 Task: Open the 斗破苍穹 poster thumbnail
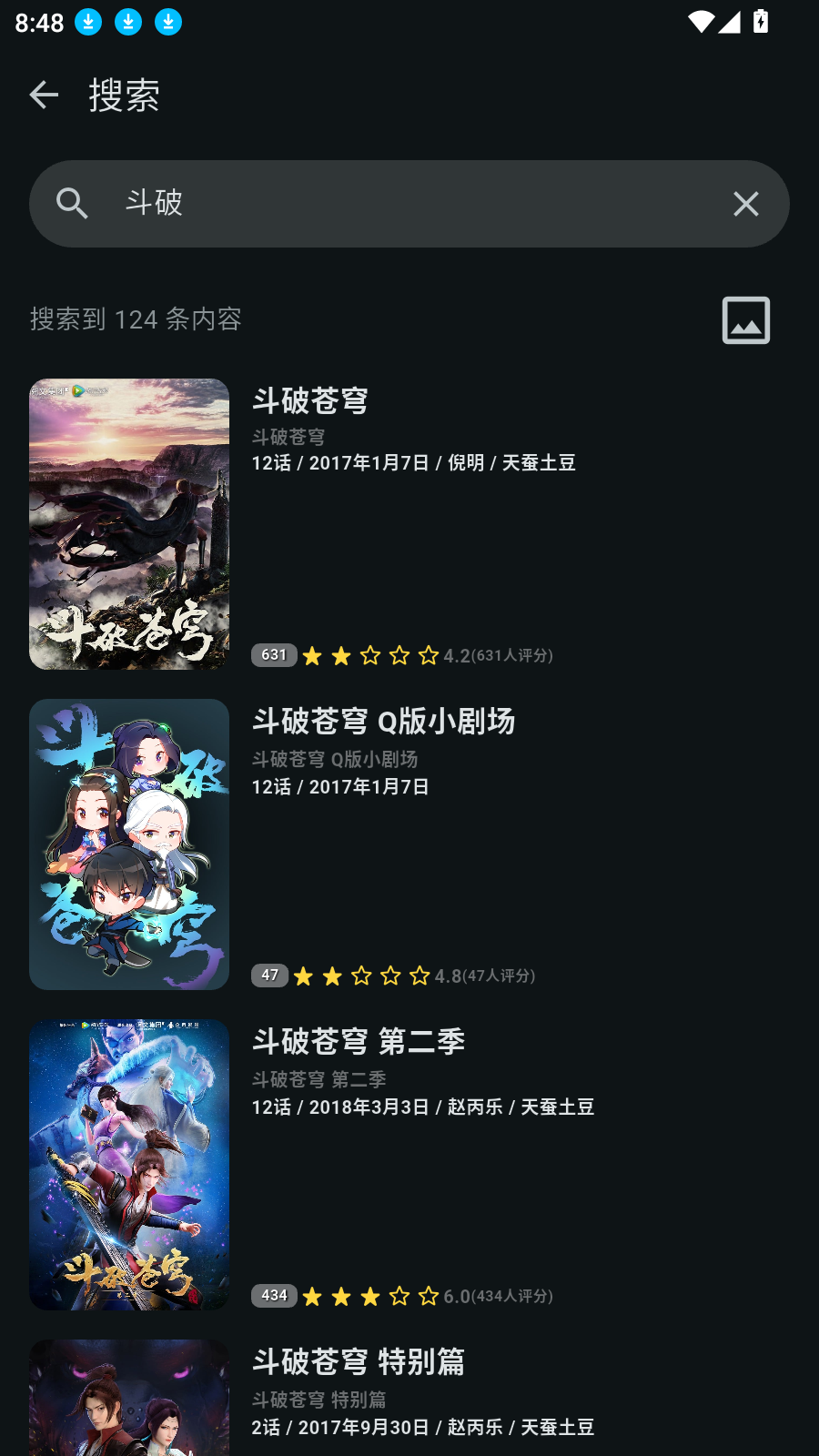[128, 523]
